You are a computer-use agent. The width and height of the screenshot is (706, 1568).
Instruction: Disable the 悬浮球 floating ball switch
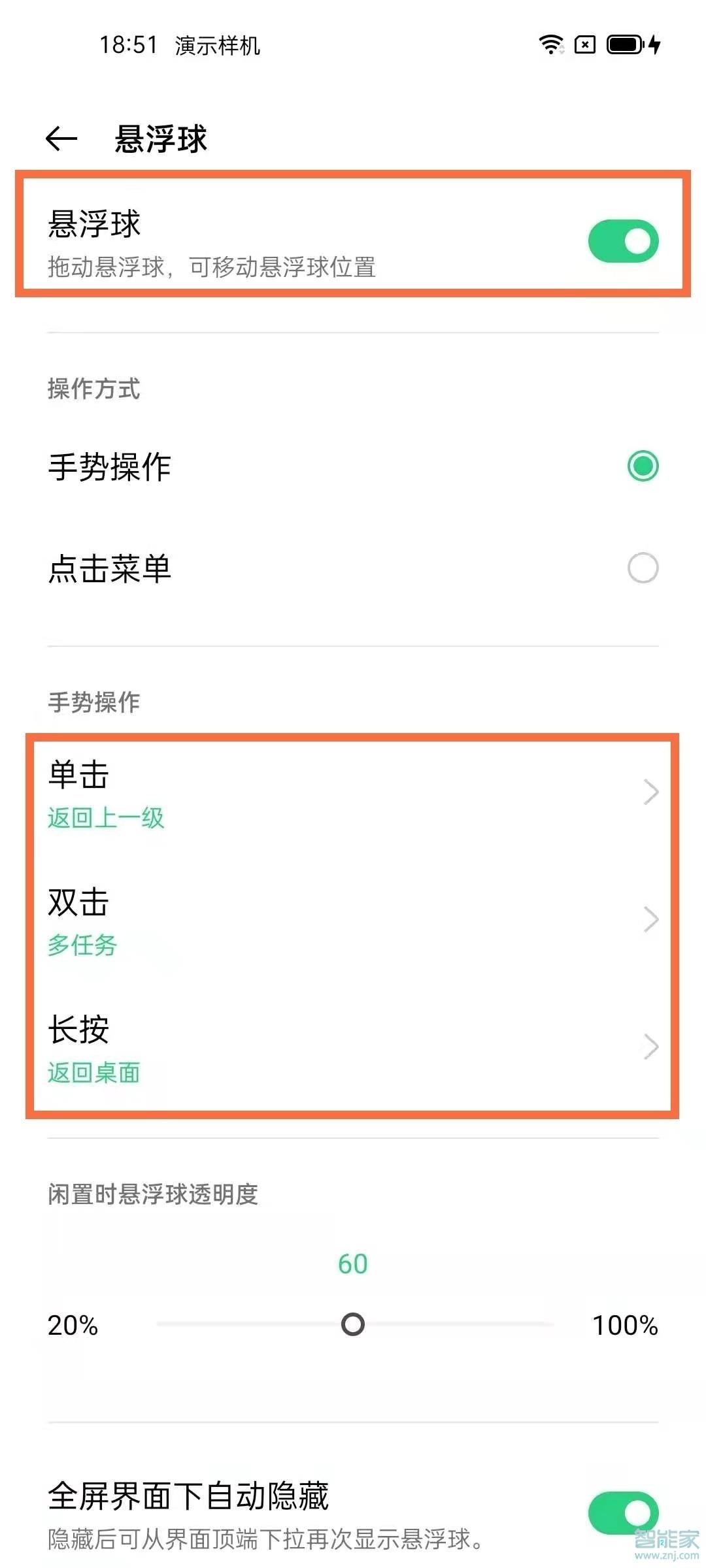tap(620, 240)
